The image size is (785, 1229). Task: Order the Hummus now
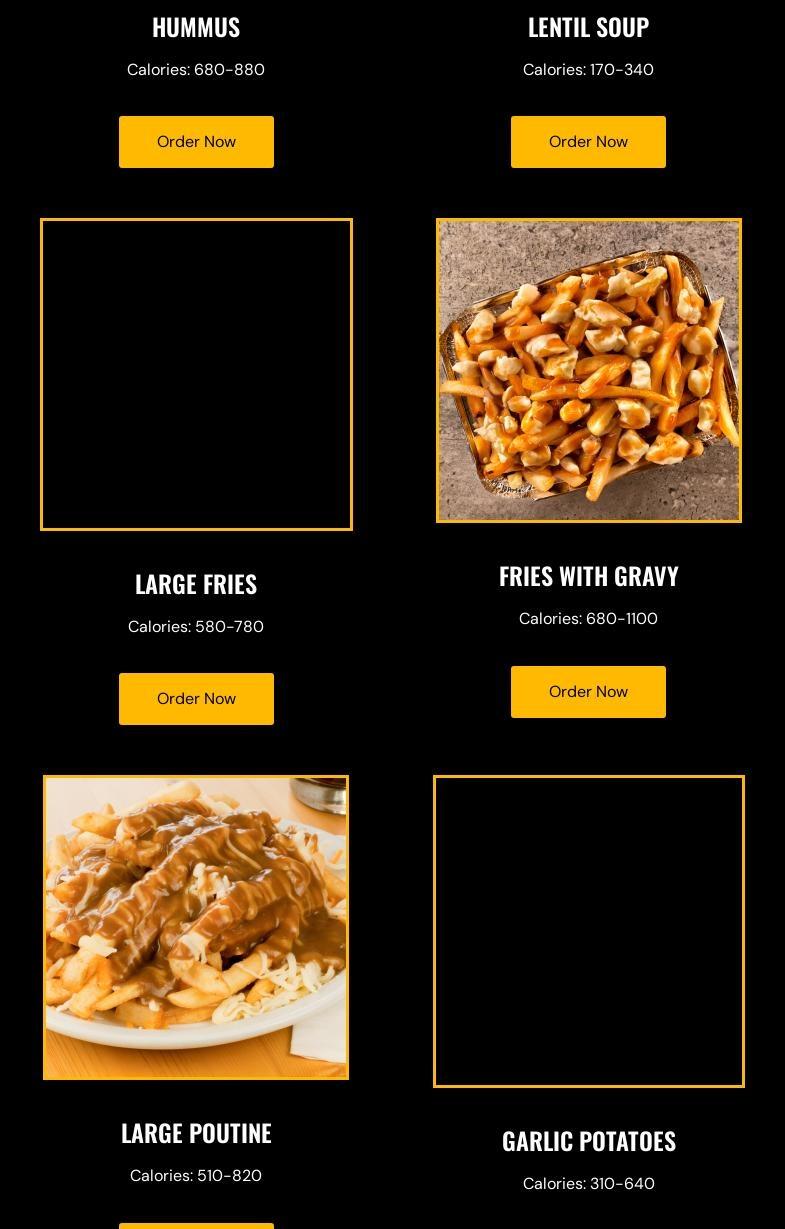click(196, 142)
